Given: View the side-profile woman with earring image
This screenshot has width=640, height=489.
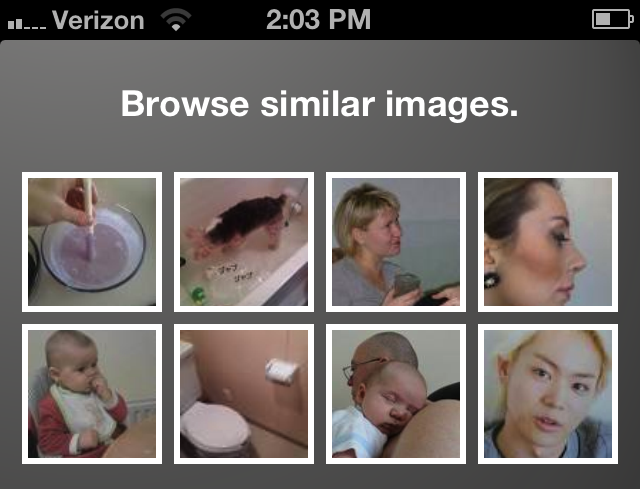Looking at the screenshot, I should click(547, 242).
